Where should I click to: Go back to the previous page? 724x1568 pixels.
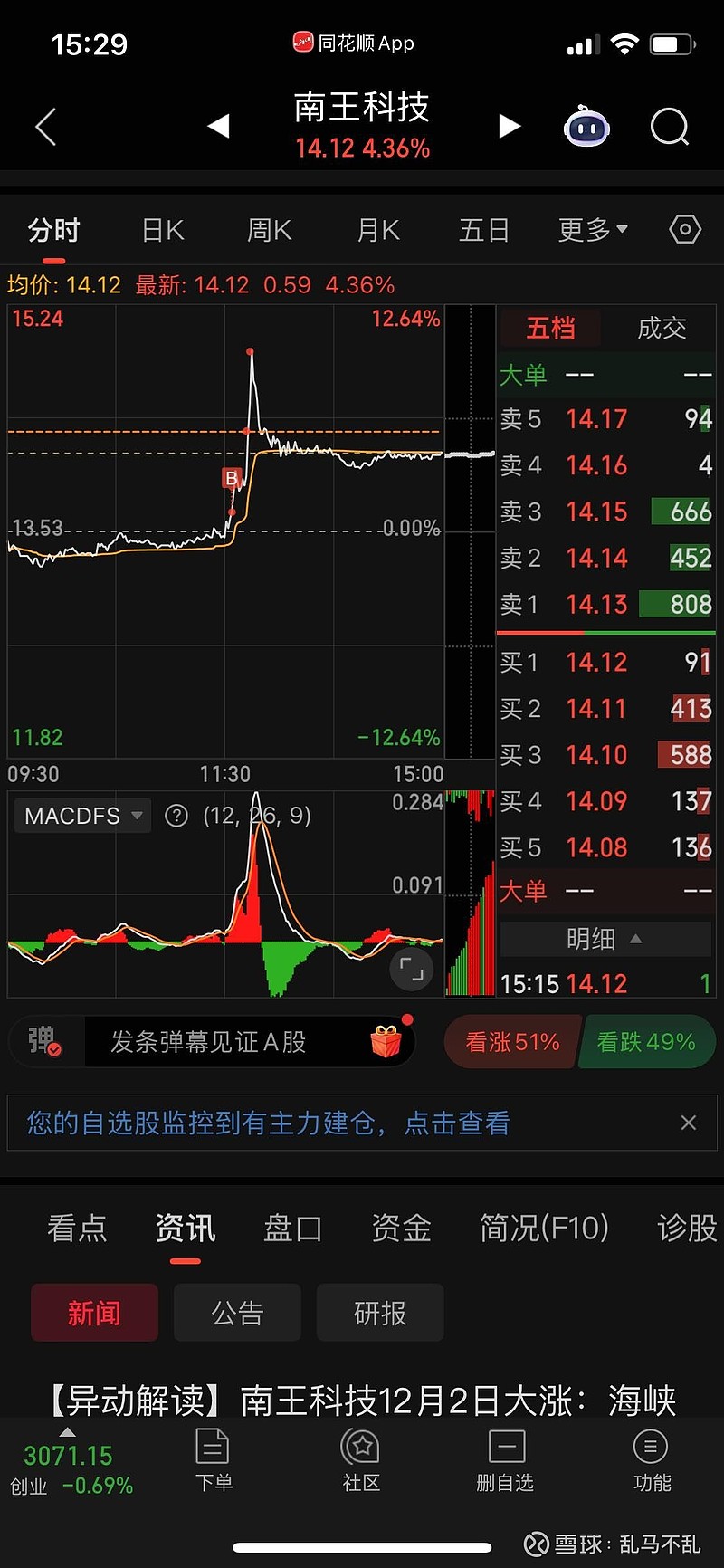coord(46,127)
